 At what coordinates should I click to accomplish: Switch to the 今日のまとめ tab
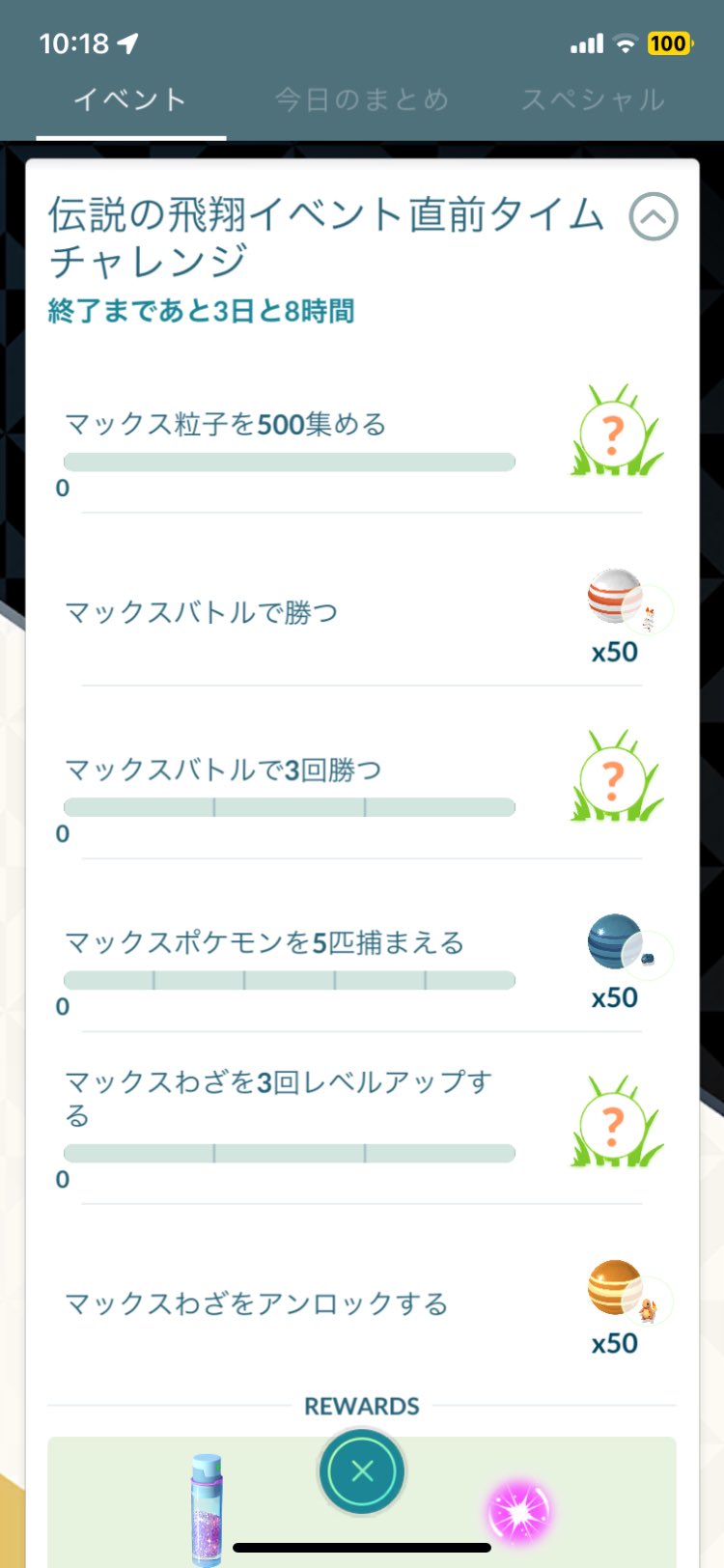pyautogui.click(x=361, y=99)
